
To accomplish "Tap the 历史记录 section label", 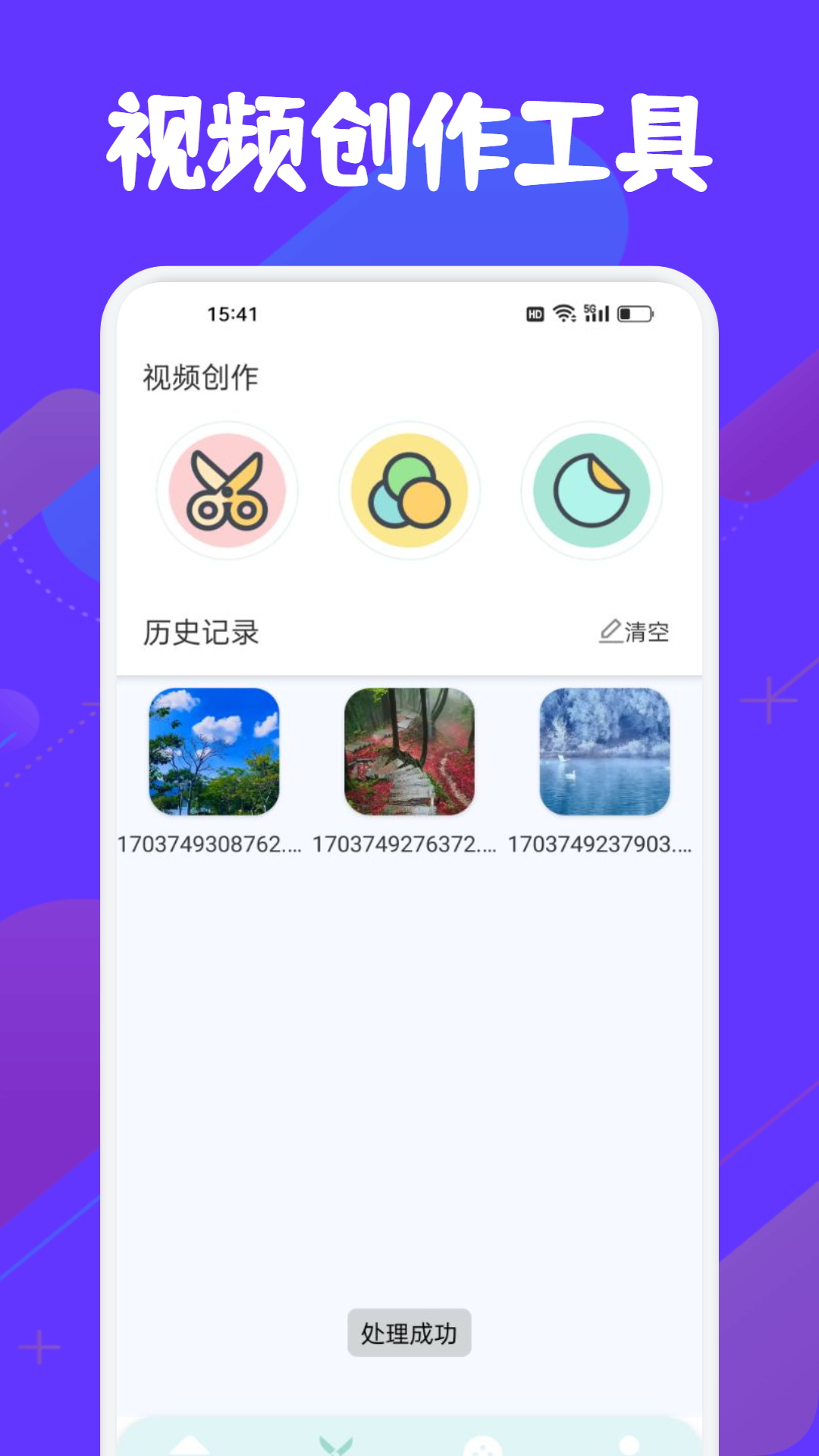I will [x=200, y=630].
